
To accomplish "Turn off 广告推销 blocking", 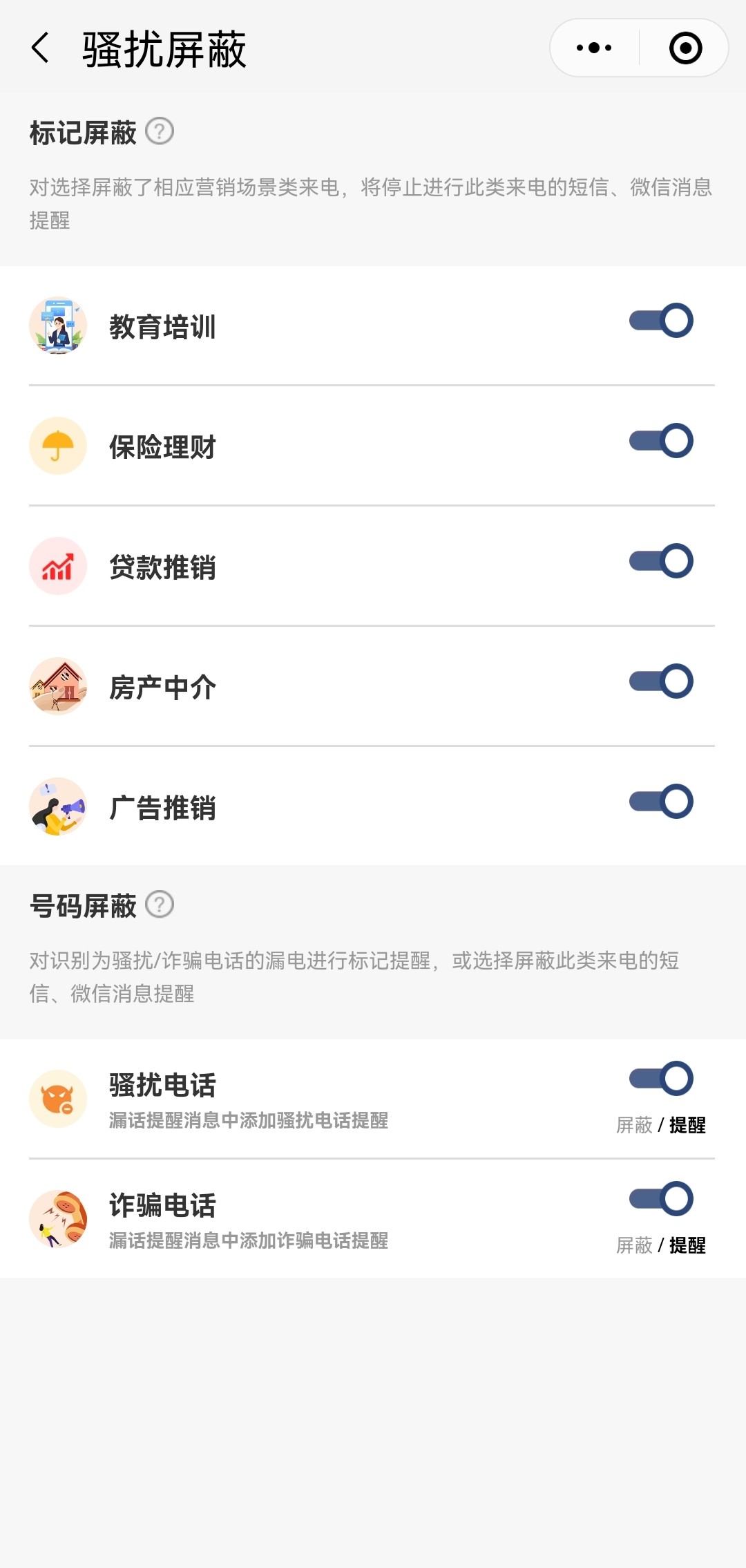I will tap(662, 801).
